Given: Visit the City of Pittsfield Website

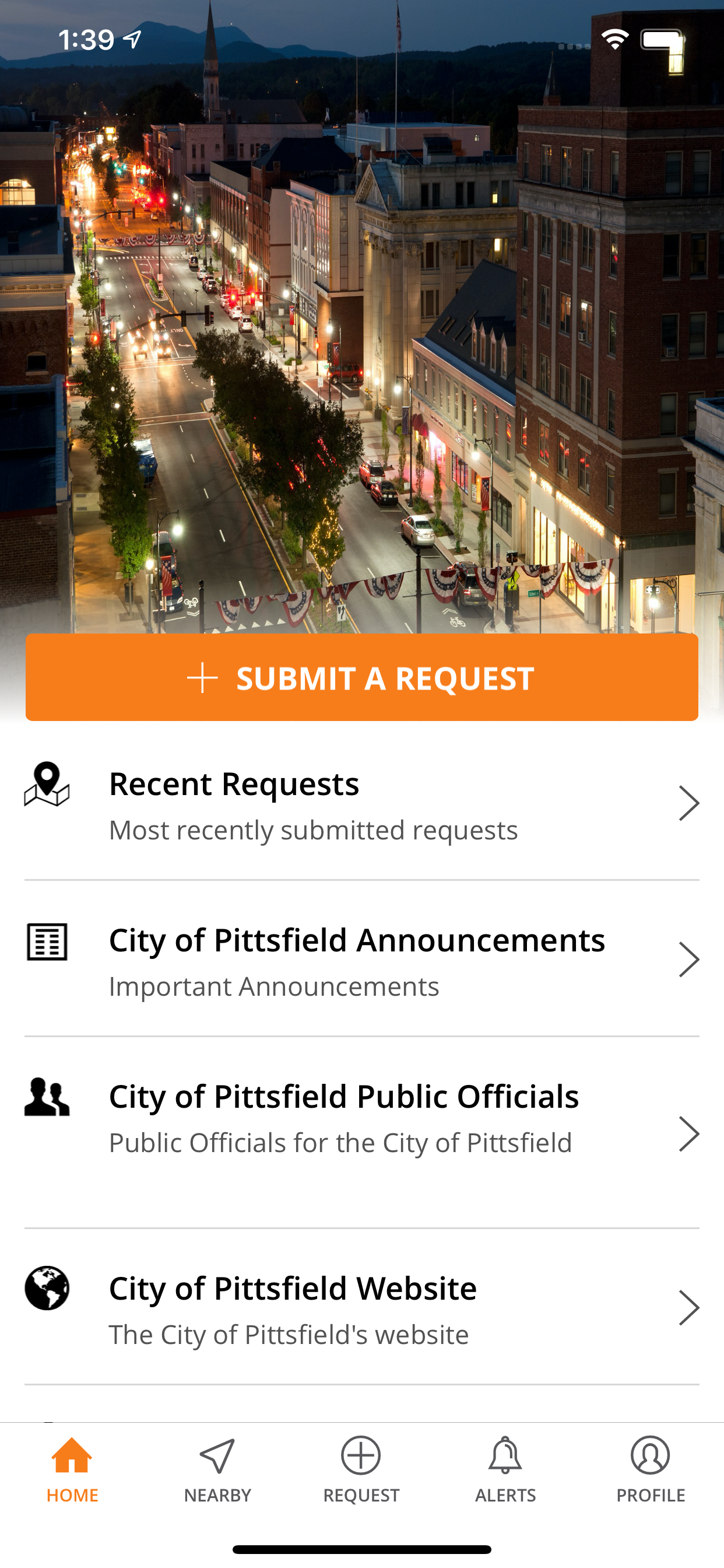Looking at the screenshot, I should pyautogui.click(x=361, y=1308).
